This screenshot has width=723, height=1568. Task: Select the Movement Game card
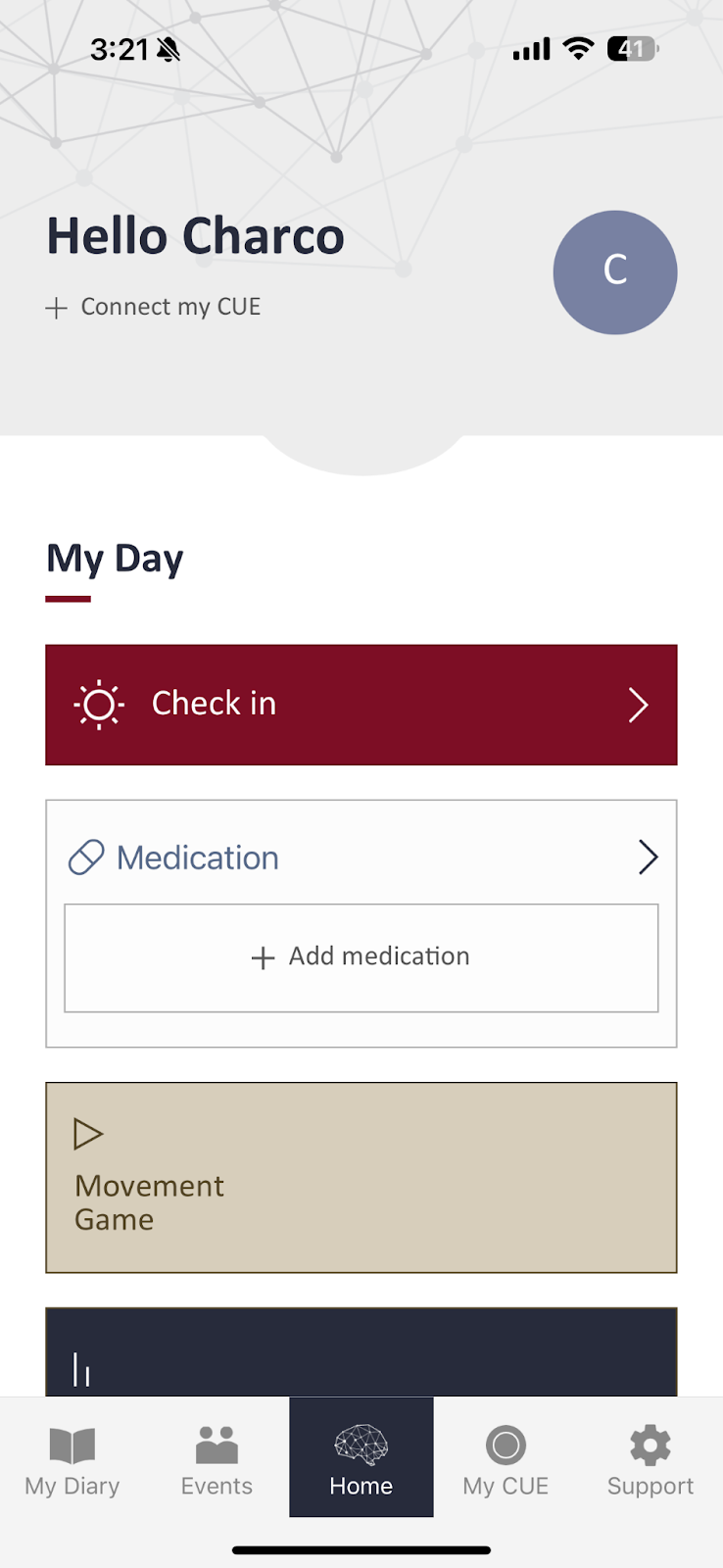coord(361,1176)
